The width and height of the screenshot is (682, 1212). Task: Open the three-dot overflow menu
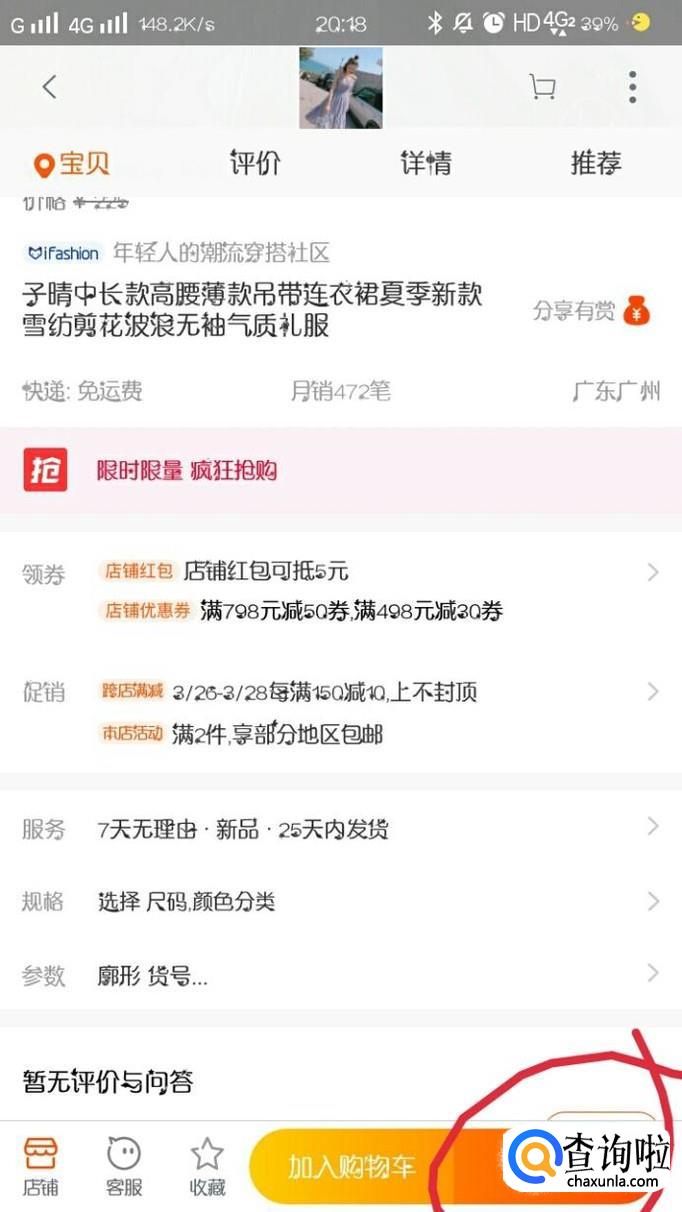[632, 88]
